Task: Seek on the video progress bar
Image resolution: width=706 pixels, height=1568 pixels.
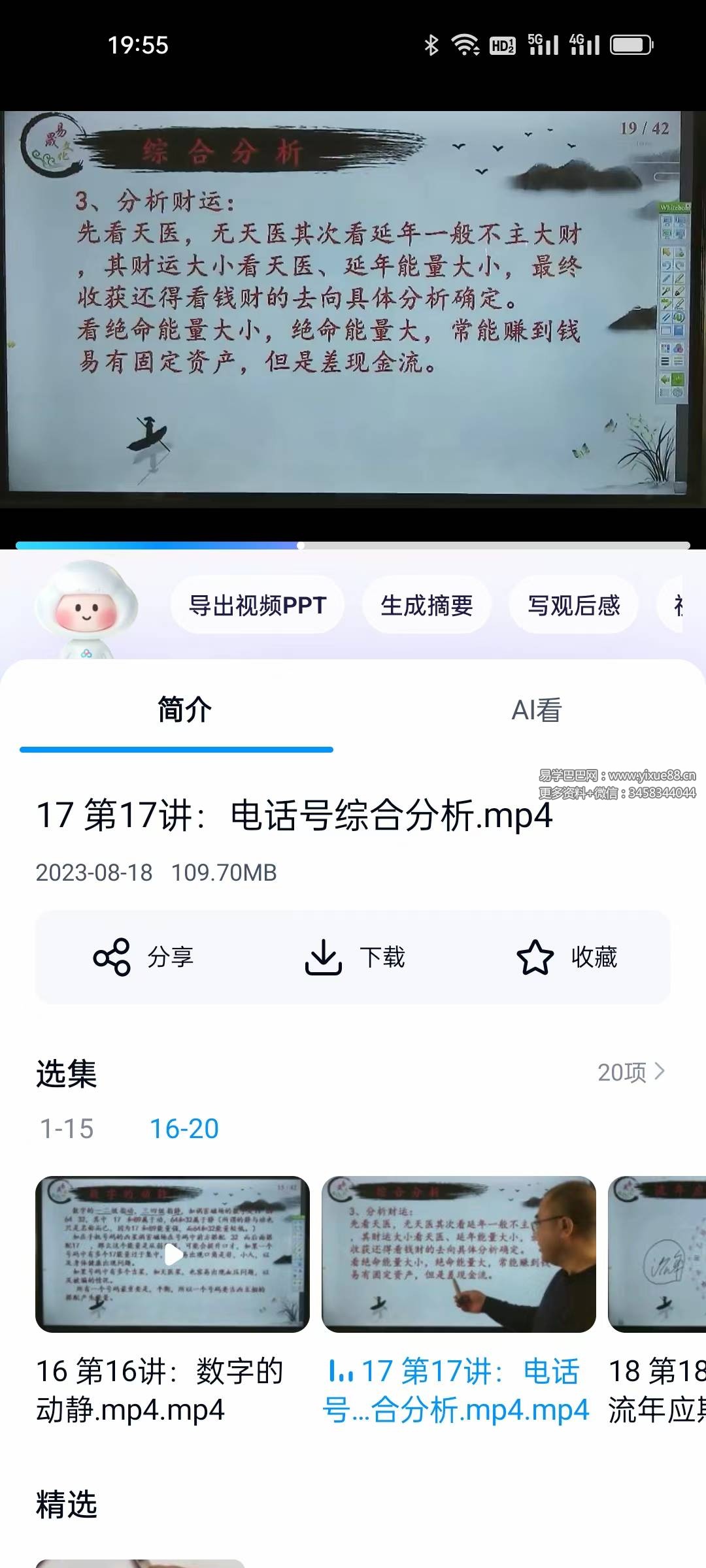Action: [353, 545]
